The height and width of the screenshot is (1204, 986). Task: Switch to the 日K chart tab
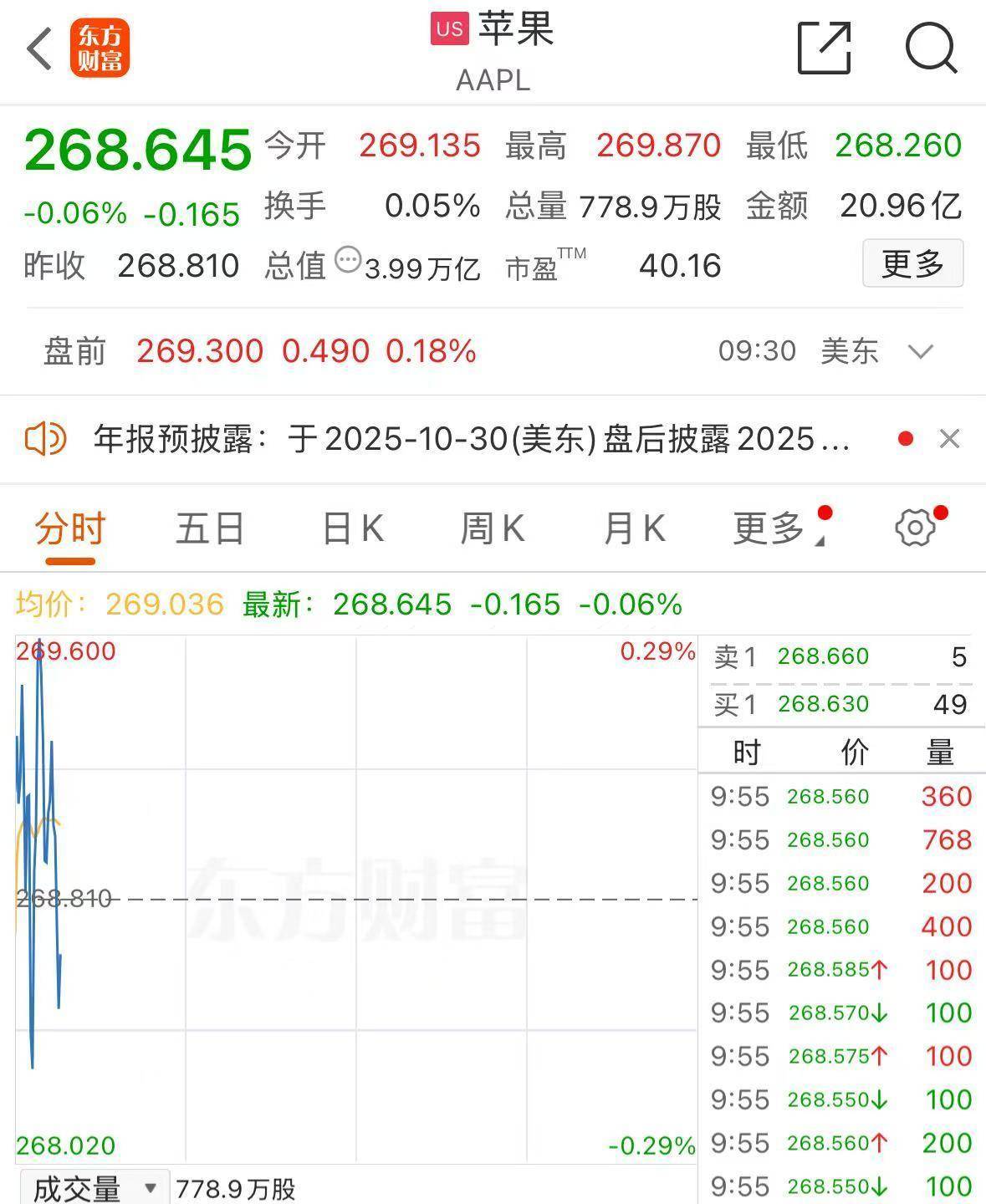coord(352,528)
